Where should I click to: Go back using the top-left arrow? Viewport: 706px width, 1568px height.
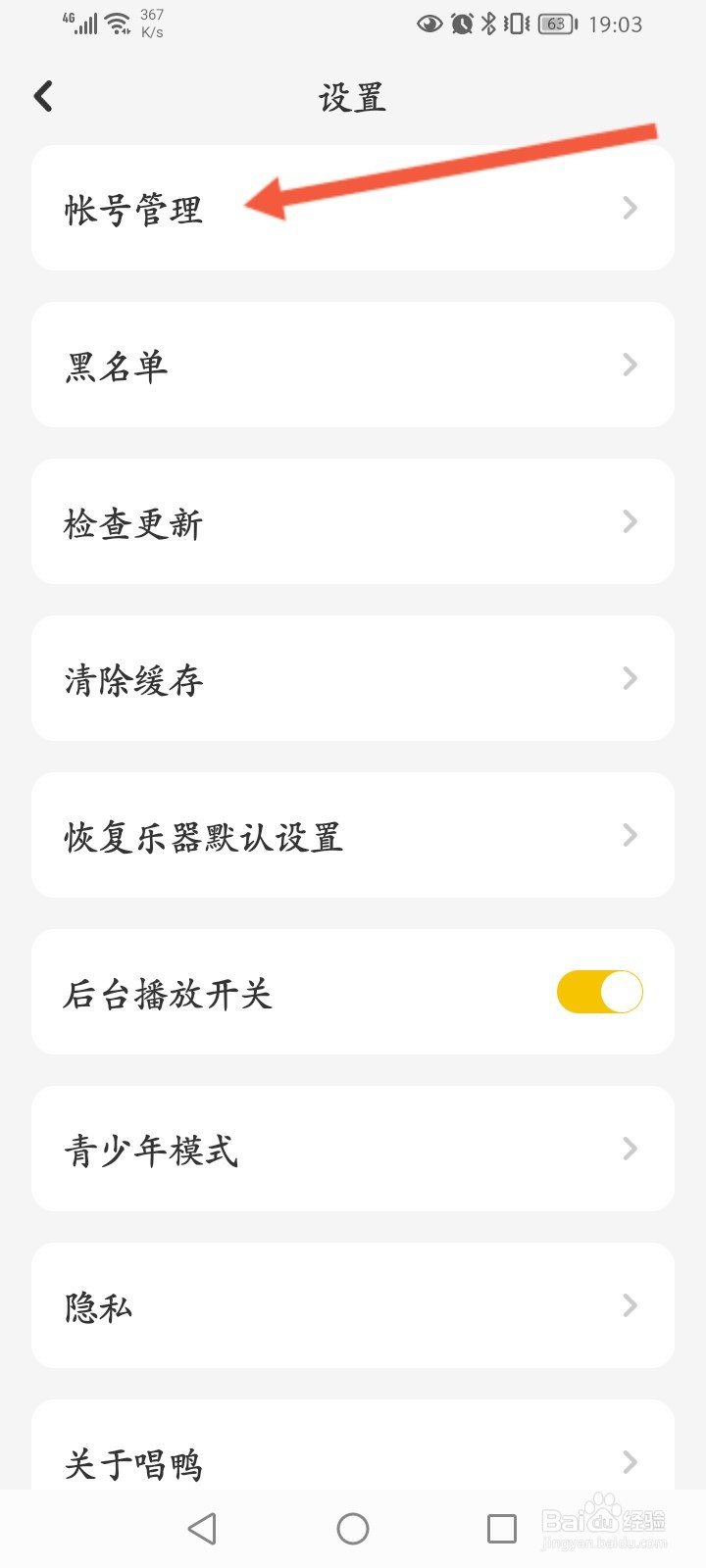pyautogui.click(x=43, y=96)
